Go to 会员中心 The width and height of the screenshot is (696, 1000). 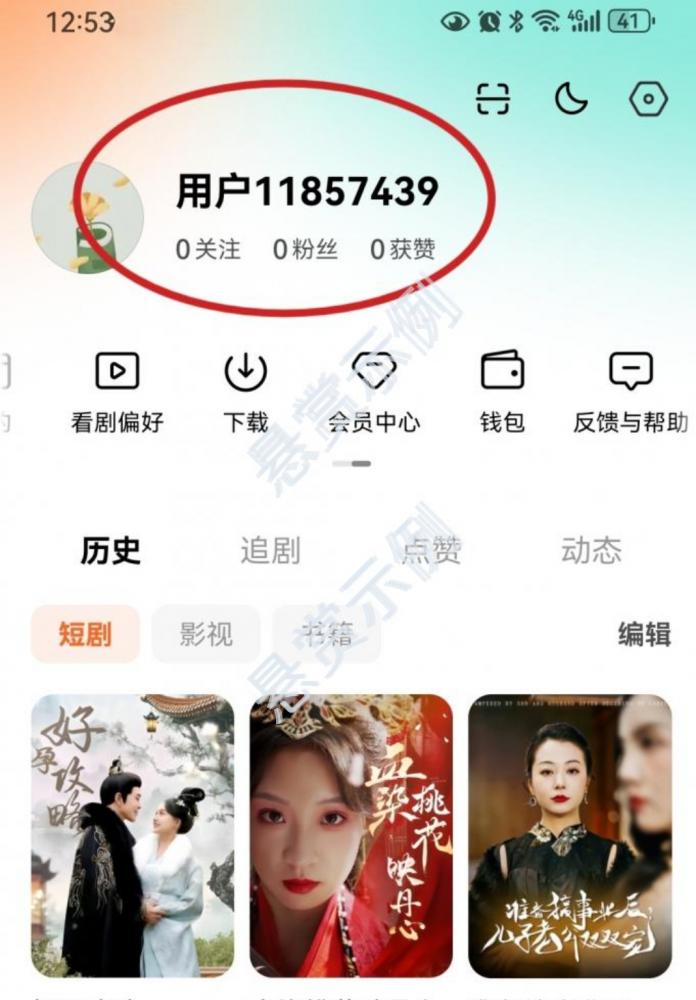pos(374,390)
